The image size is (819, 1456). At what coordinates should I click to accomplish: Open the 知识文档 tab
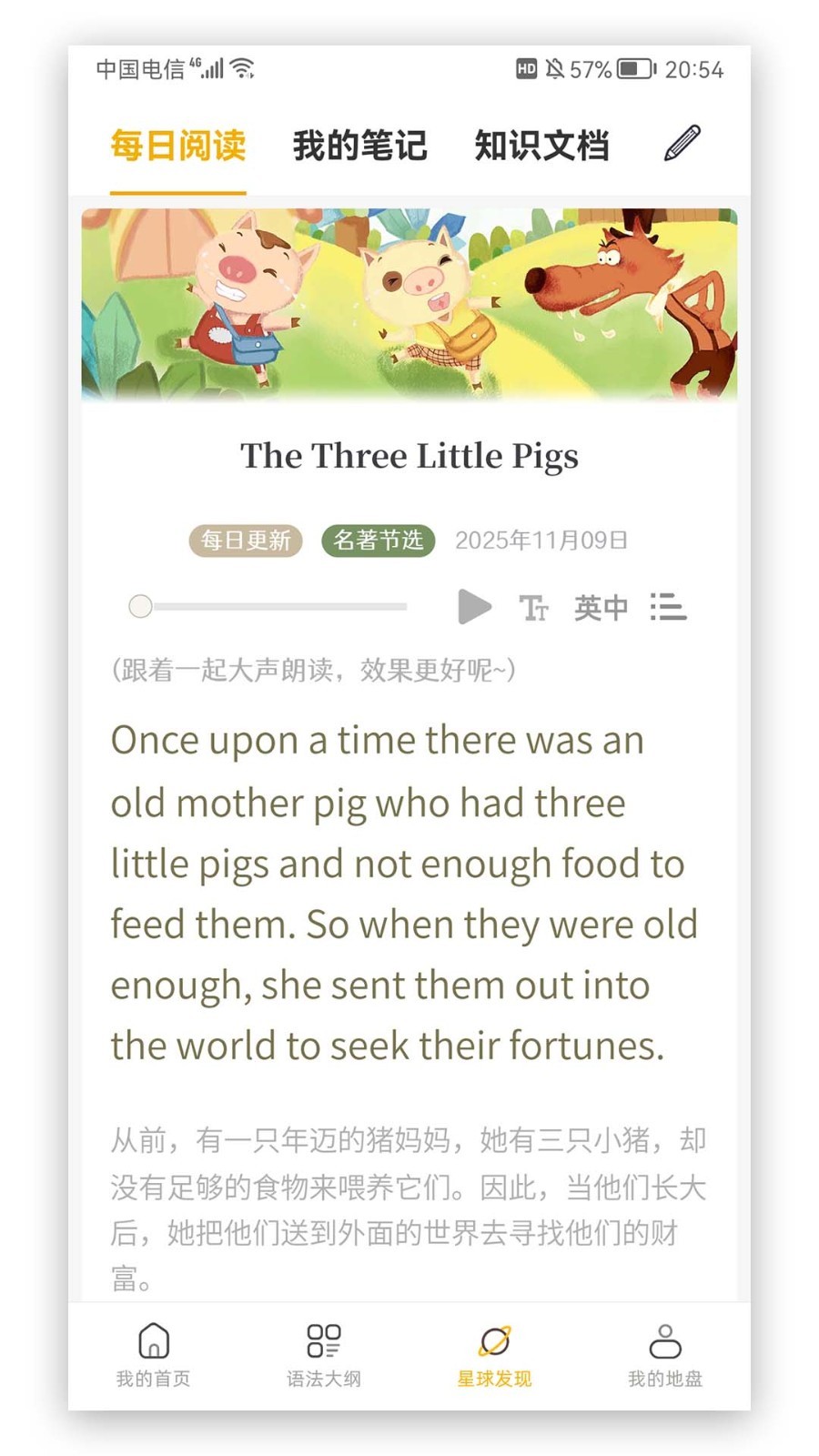541,146
